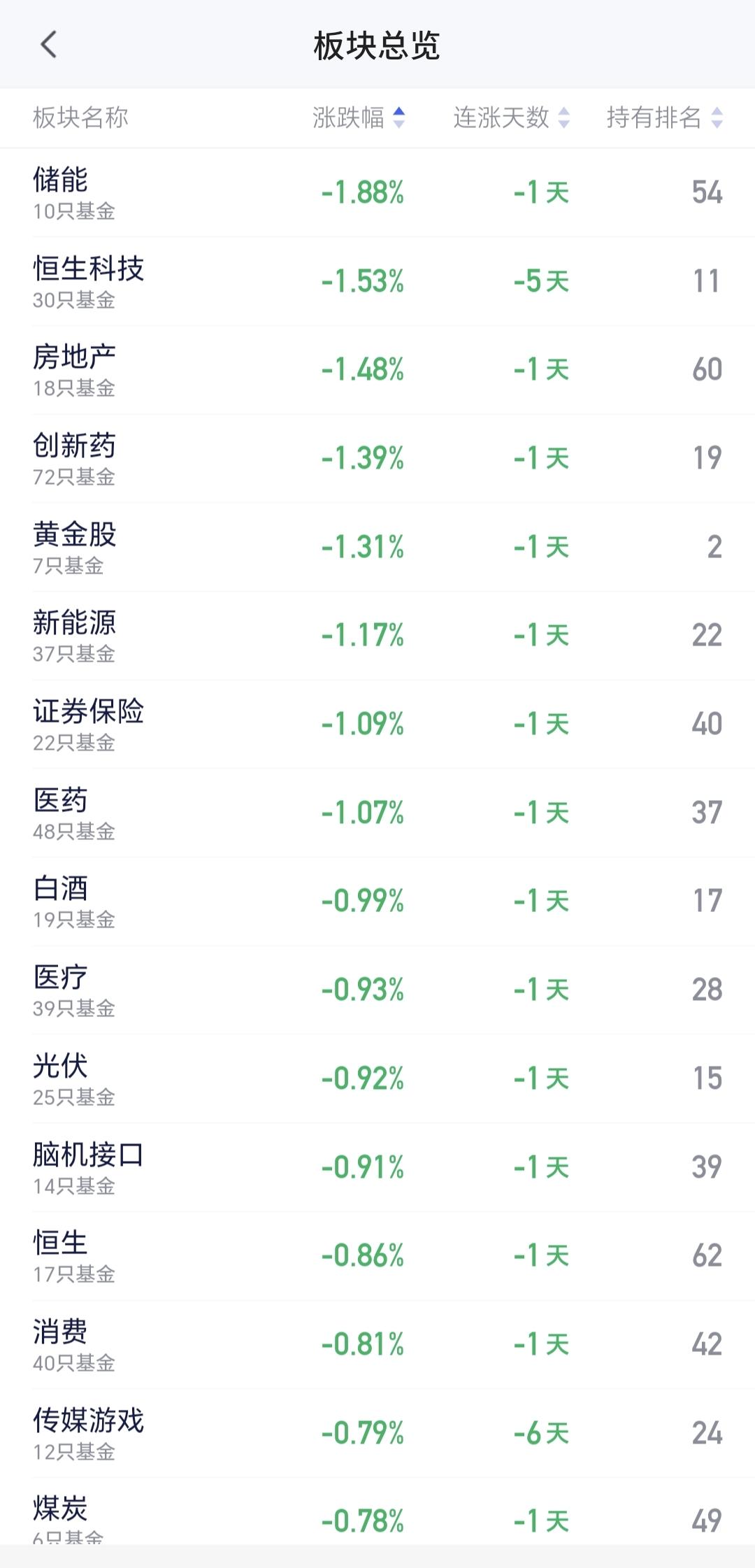
Task: Sort the list by 涨跌幅 column
Action: [x=357, y=118]
